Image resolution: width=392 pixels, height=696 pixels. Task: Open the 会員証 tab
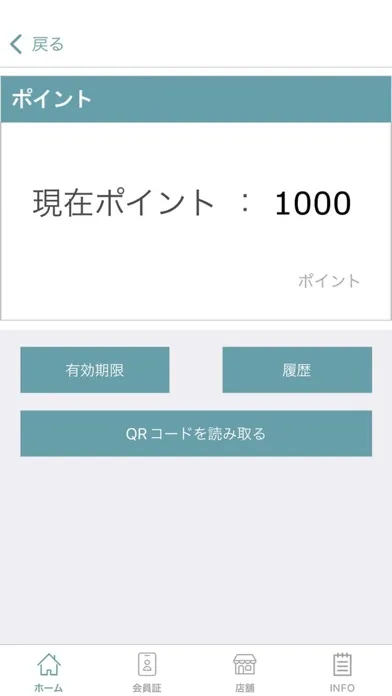[147, 672]
